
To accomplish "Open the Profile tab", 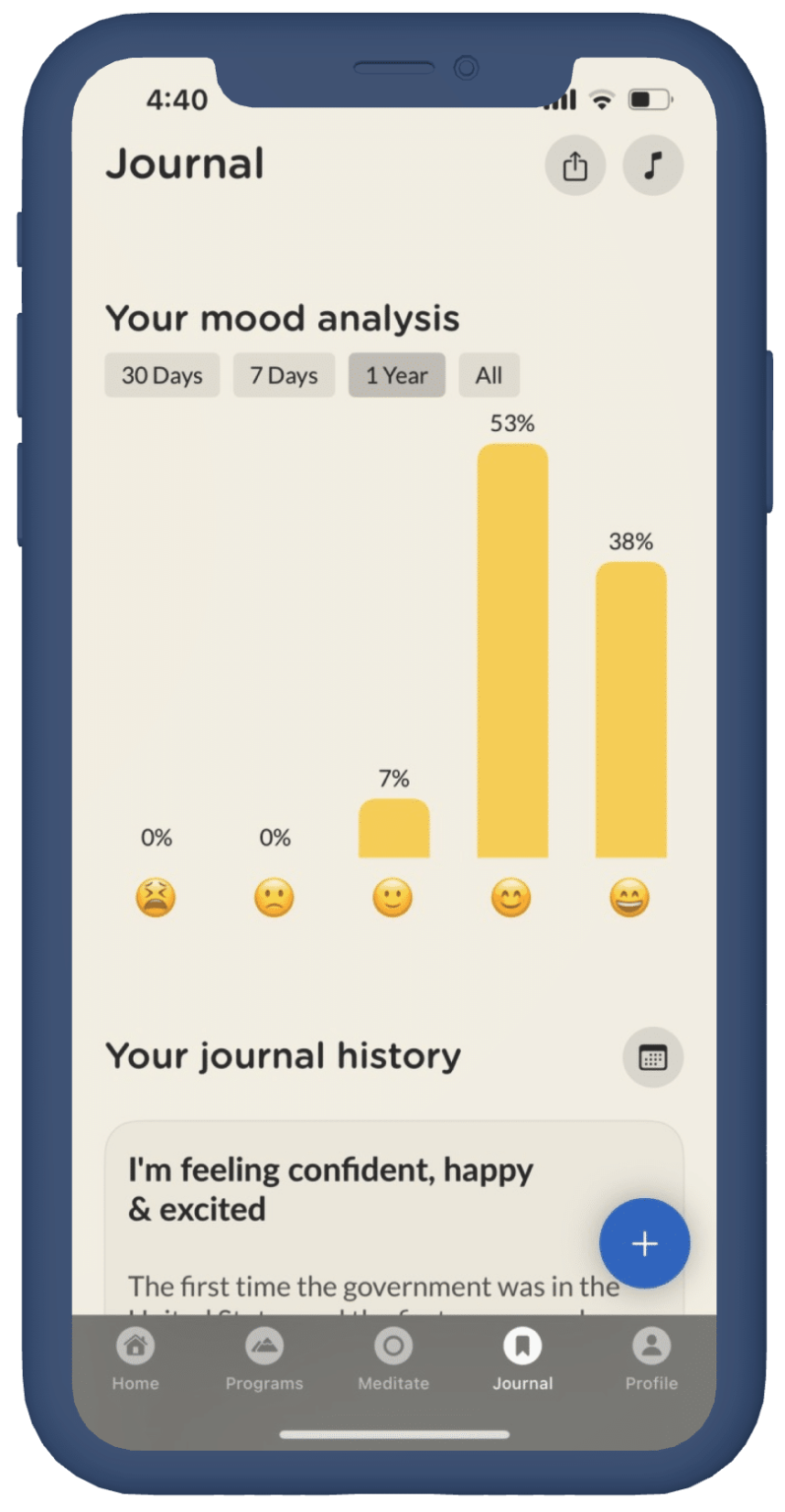I will tap(651, 1359).
